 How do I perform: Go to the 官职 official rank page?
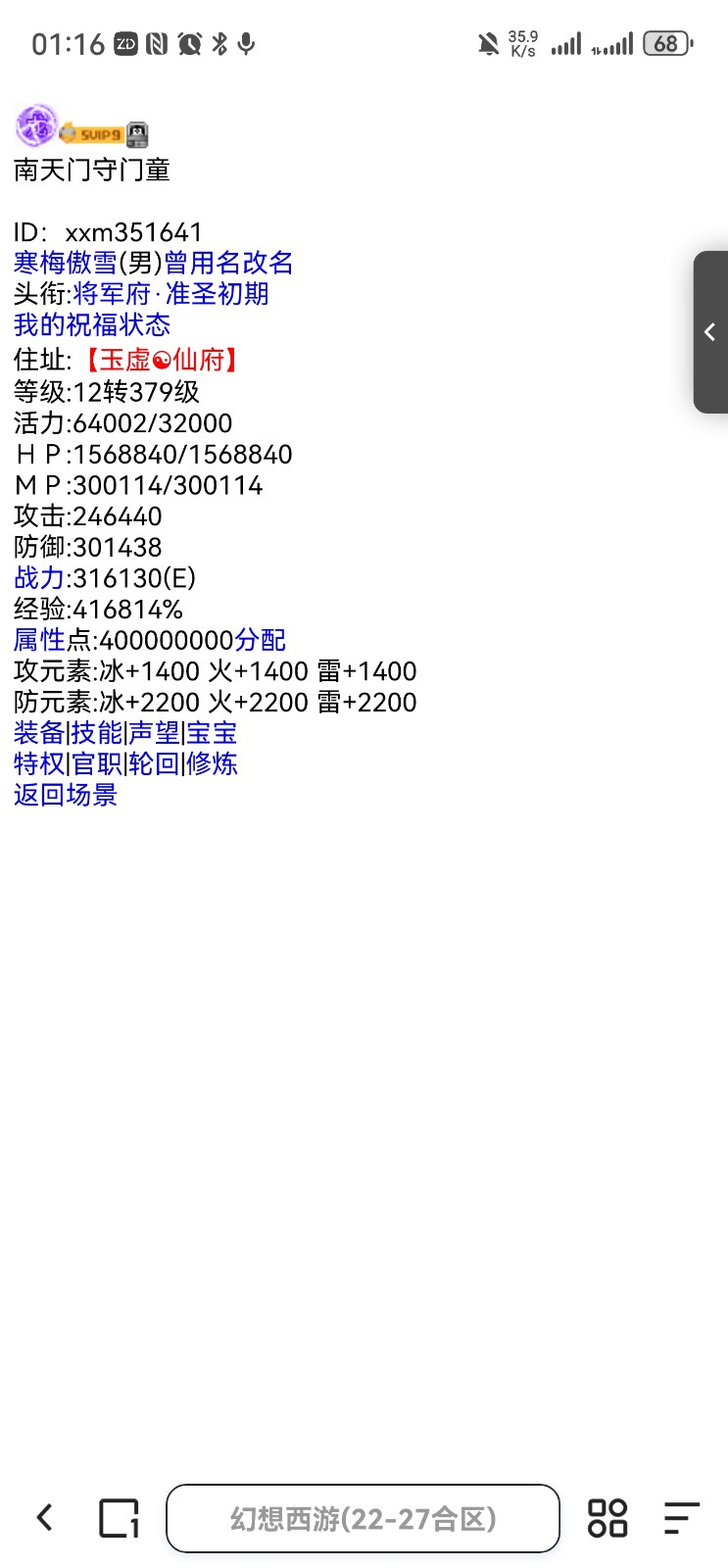[x=97, y=764]
